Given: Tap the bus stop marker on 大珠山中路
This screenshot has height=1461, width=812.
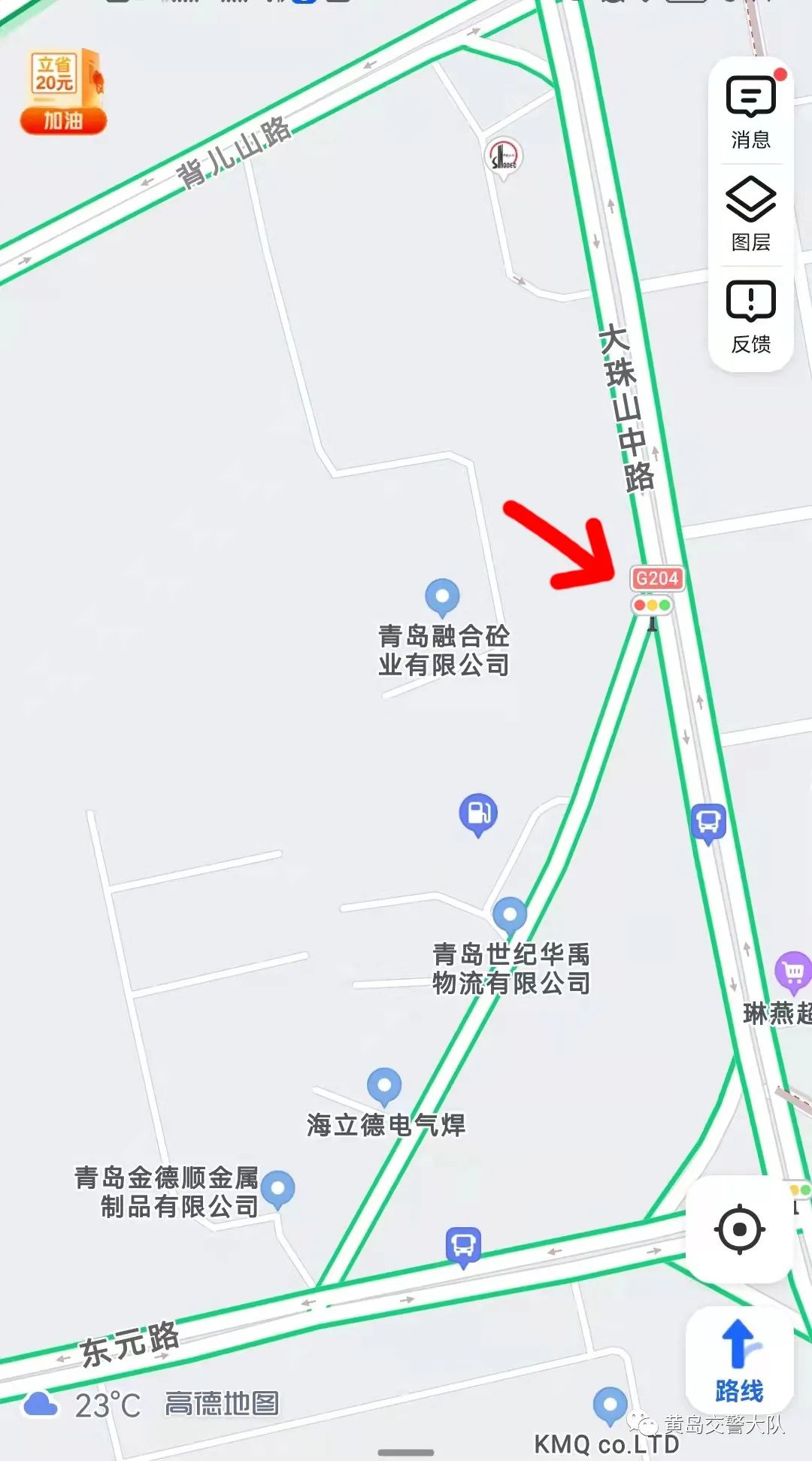Looking at the screenshot, I should pyautogui.click(x=708, y=823).
